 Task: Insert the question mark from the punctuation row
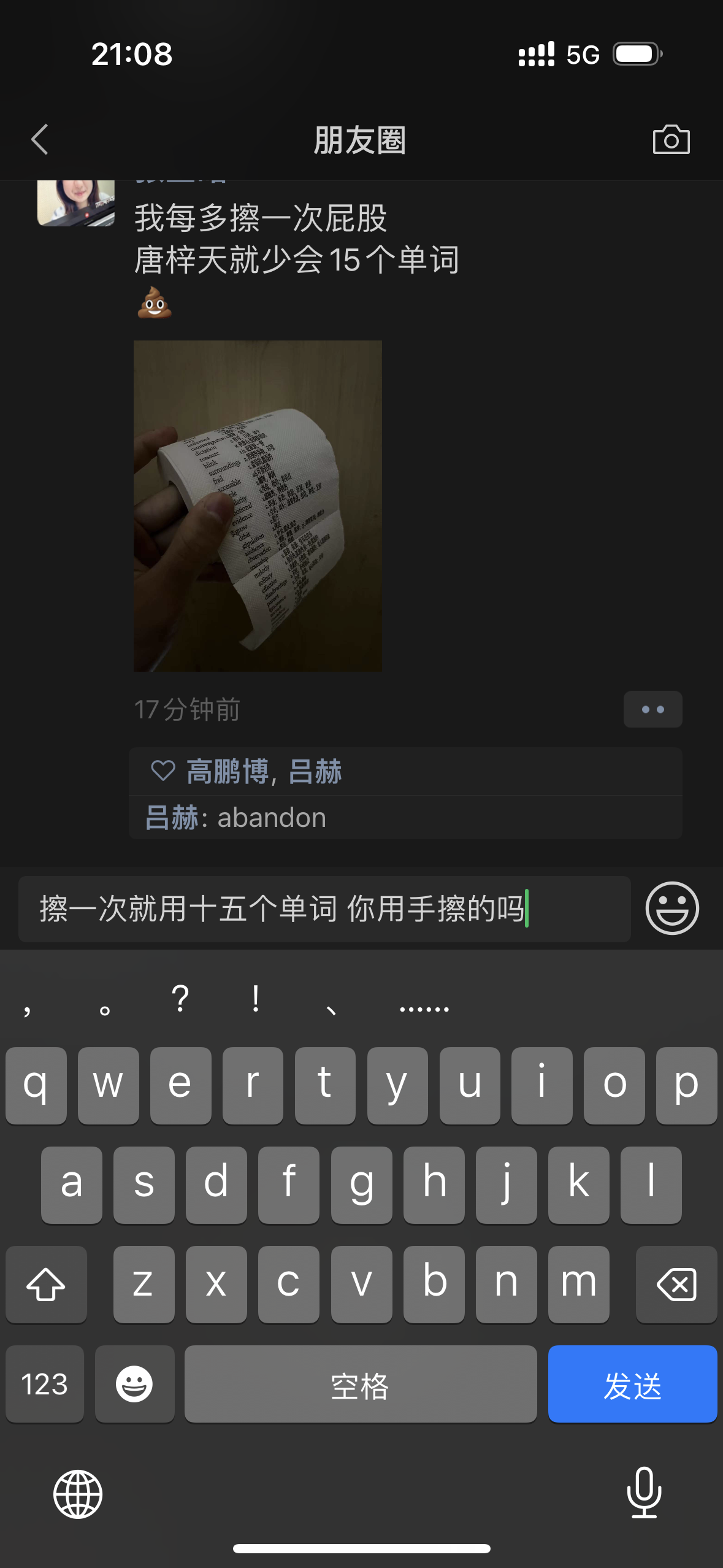180,999
